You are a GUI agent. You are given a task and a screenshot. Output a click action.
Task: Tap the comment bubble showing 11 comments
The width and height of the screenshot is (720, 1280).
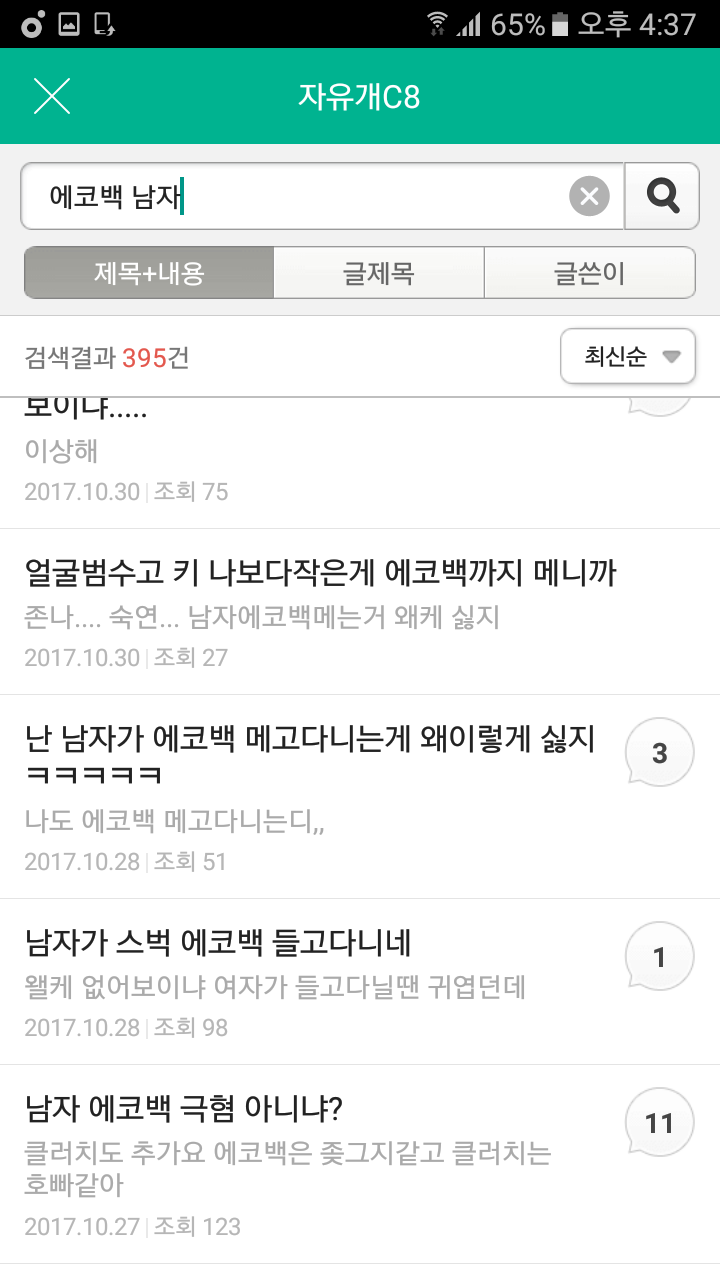(658, 1122)
